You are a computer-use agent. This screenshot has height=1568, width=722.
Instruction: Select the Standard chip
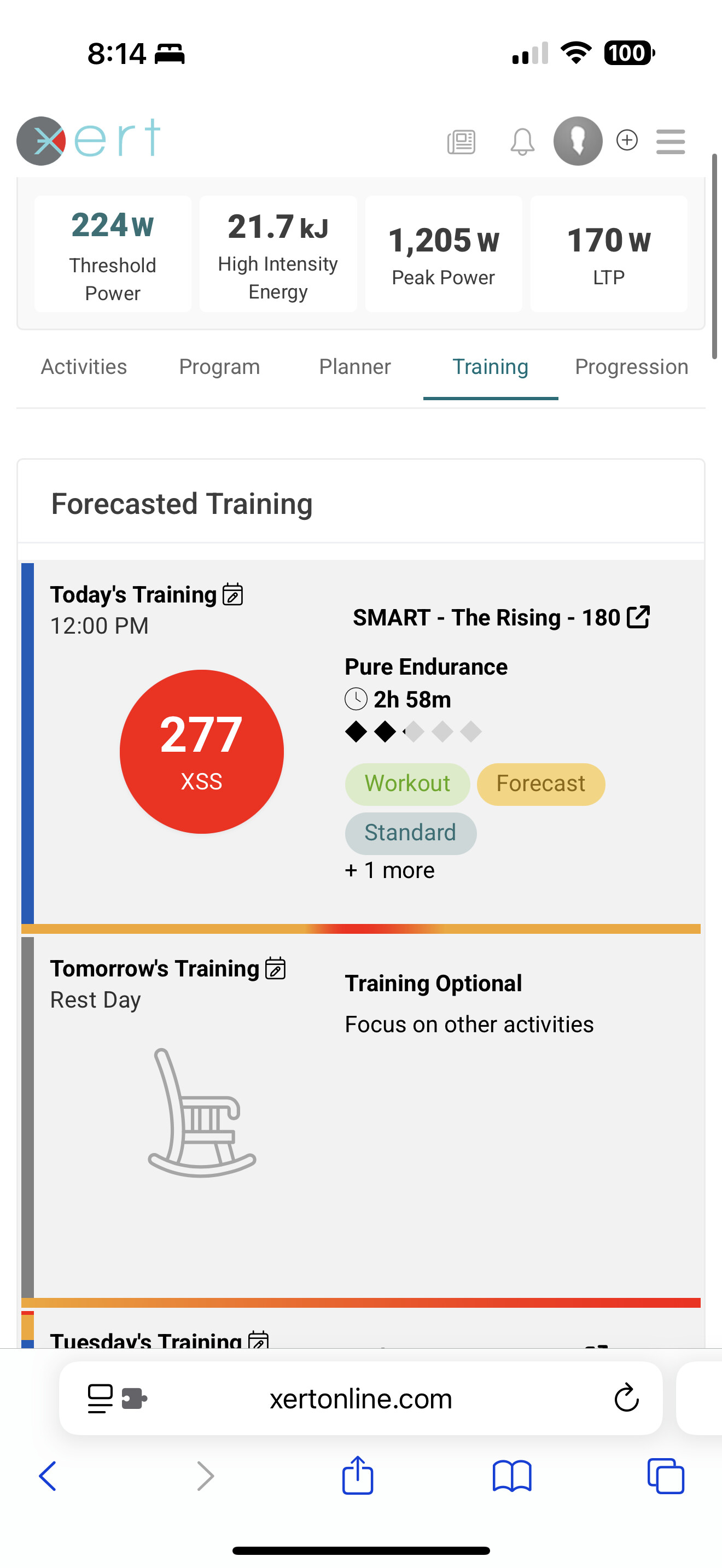[x=410, y=833]
